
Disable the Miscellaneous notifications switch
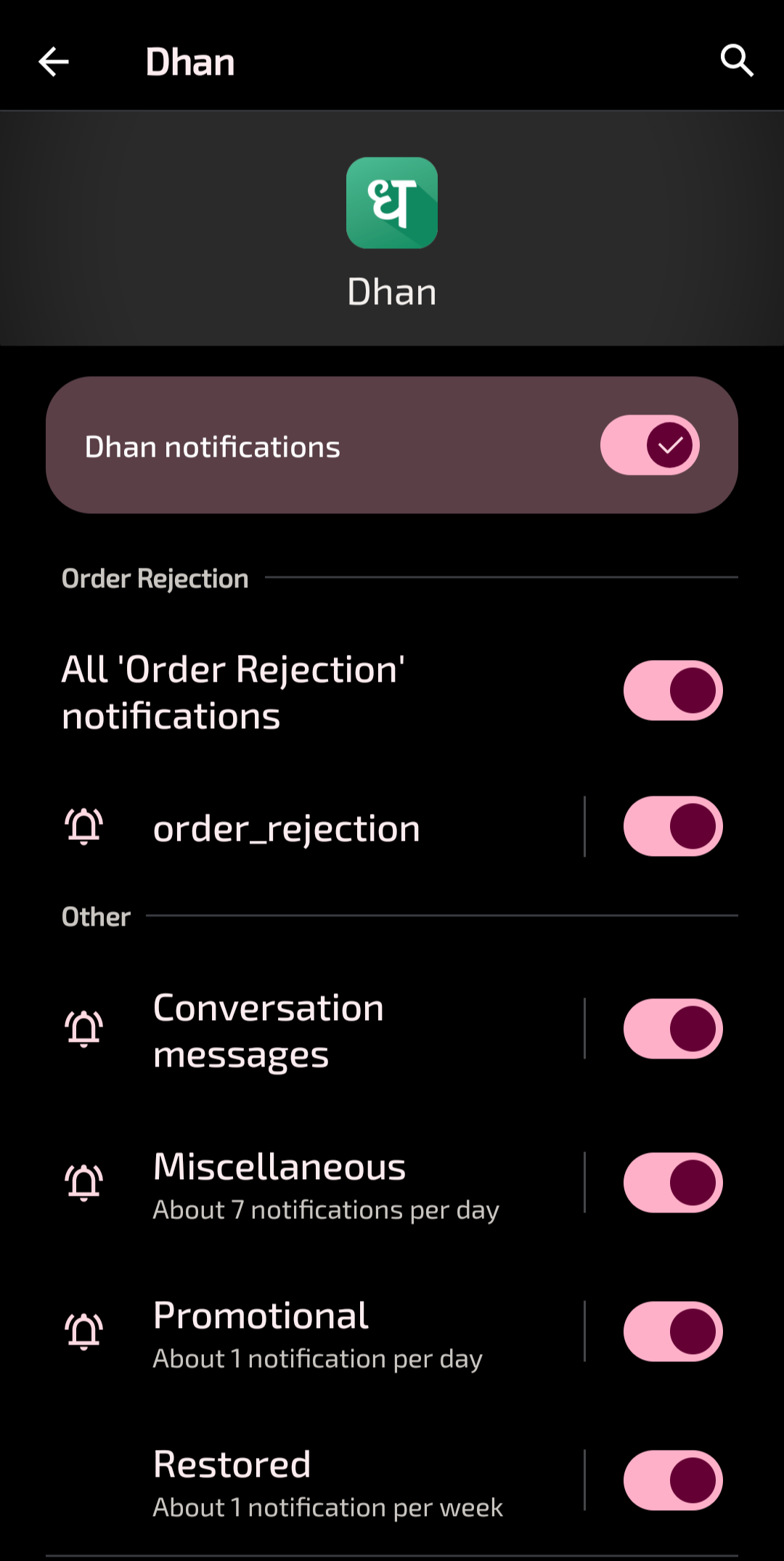point(673,1183)
